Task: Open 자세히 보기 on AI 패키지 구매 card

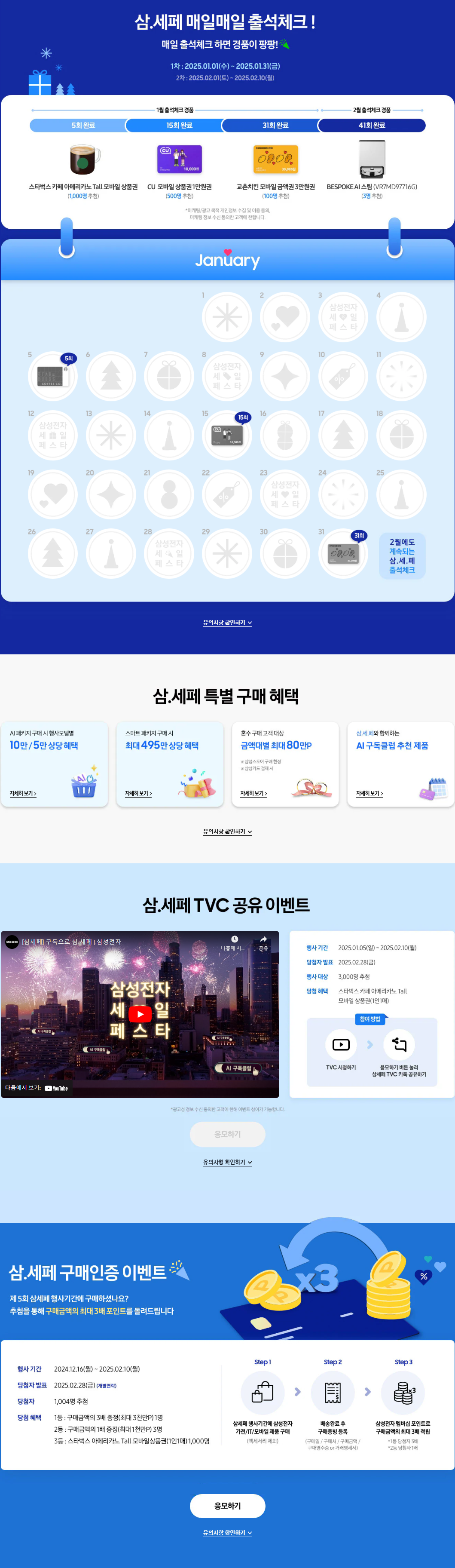Action: (x=23, y=793)
